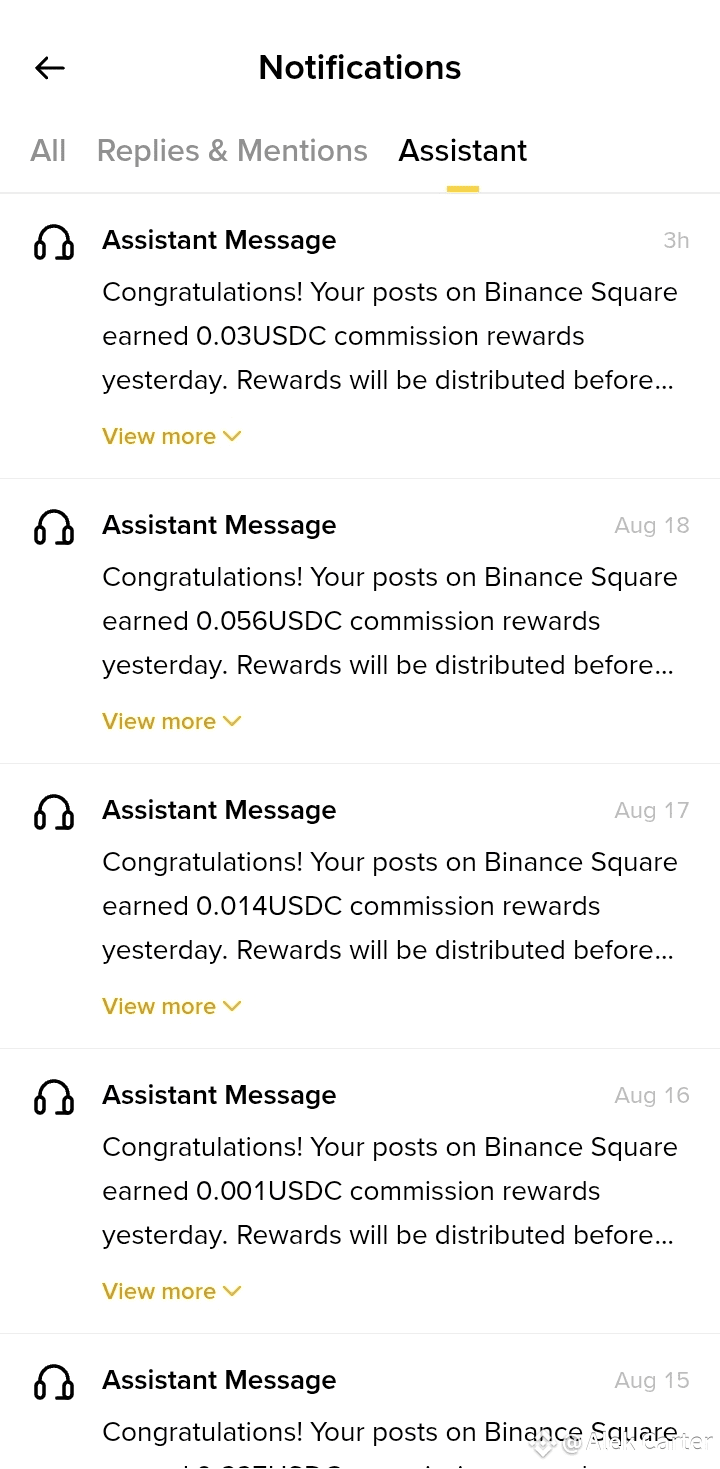Open the Aug 15 Assistant Message
The image size is (720, 1469).
tap(360, 1402)
